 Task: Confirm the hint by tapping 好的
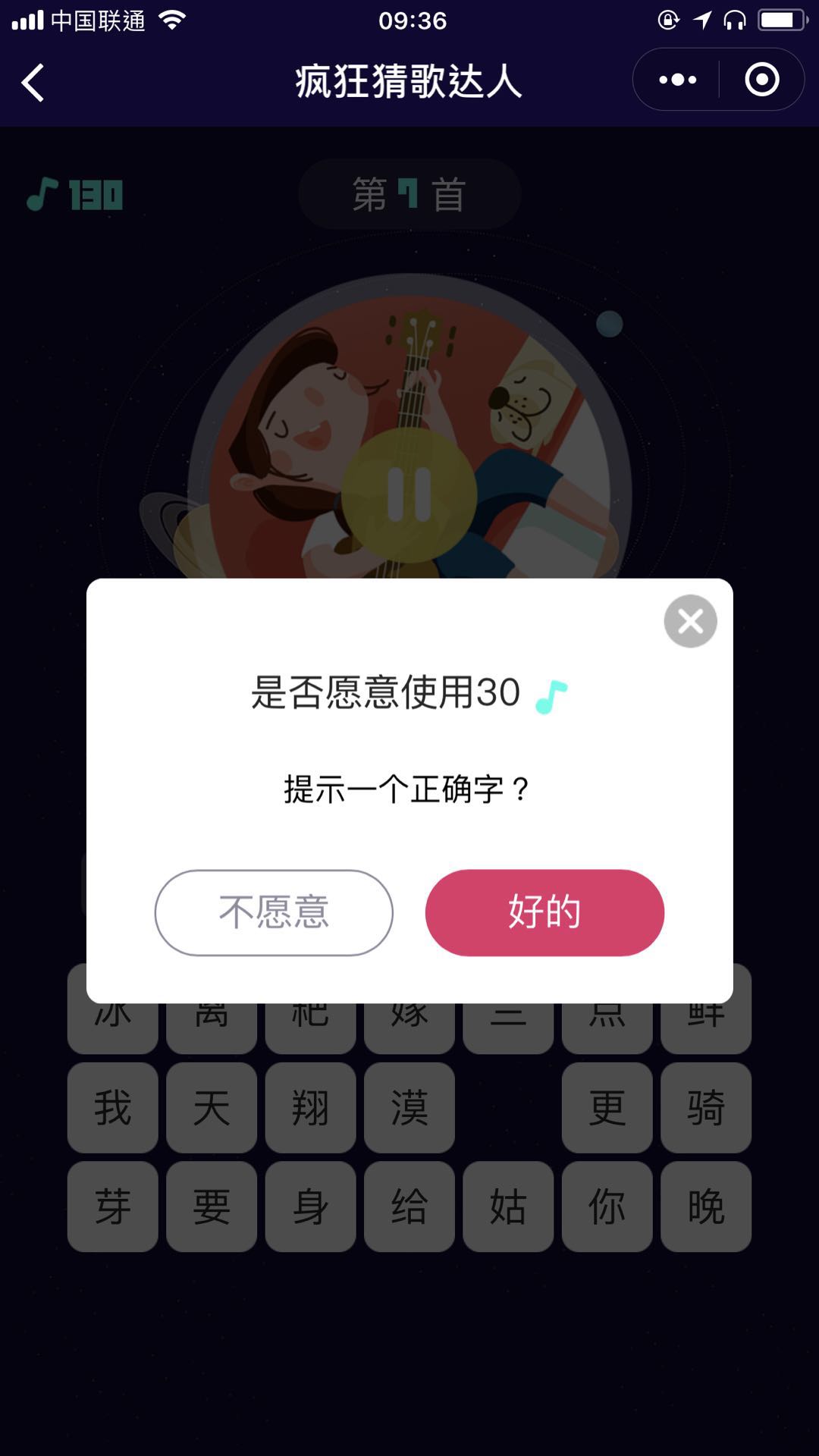[544, 912]
